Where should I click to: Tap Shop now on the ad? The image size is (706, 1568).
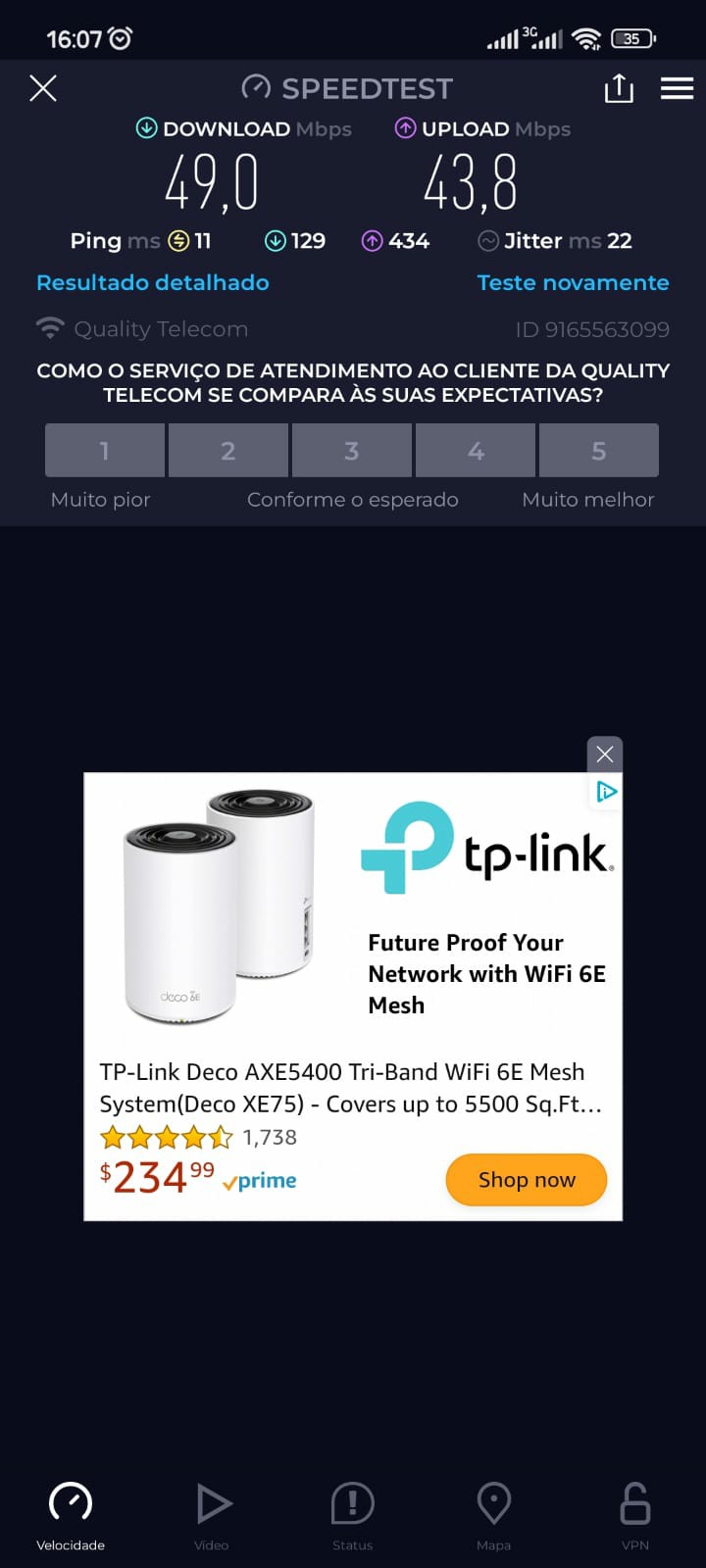click(x=527, y=1180)
